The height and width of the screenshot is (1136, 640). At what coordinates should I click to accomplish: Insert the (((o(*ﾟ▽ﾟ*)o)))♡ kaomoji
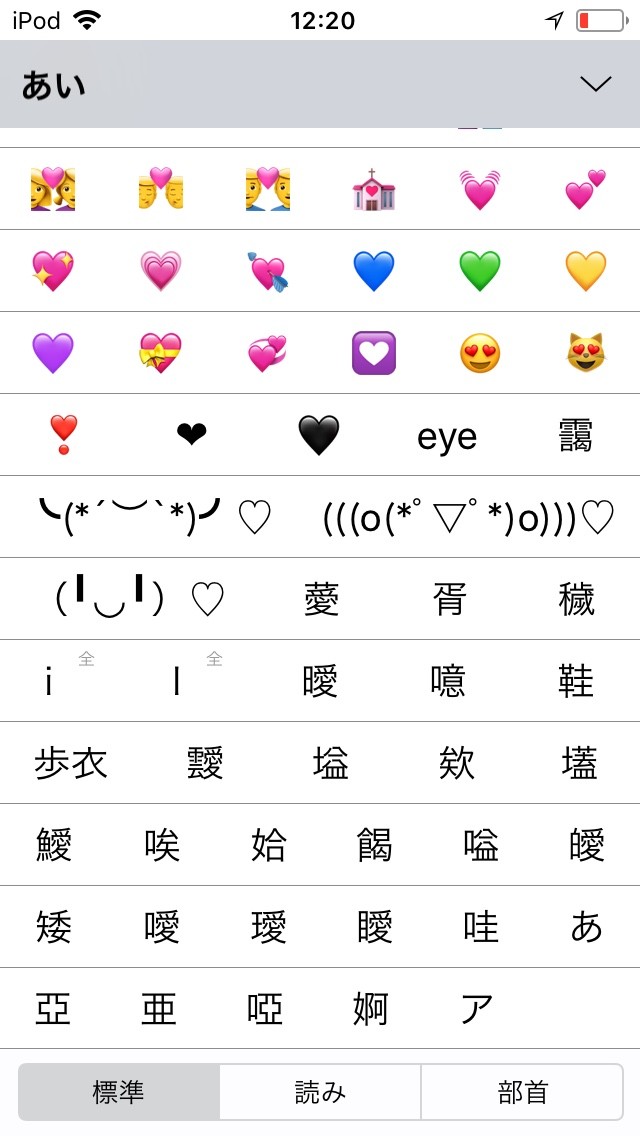[468, 517]
